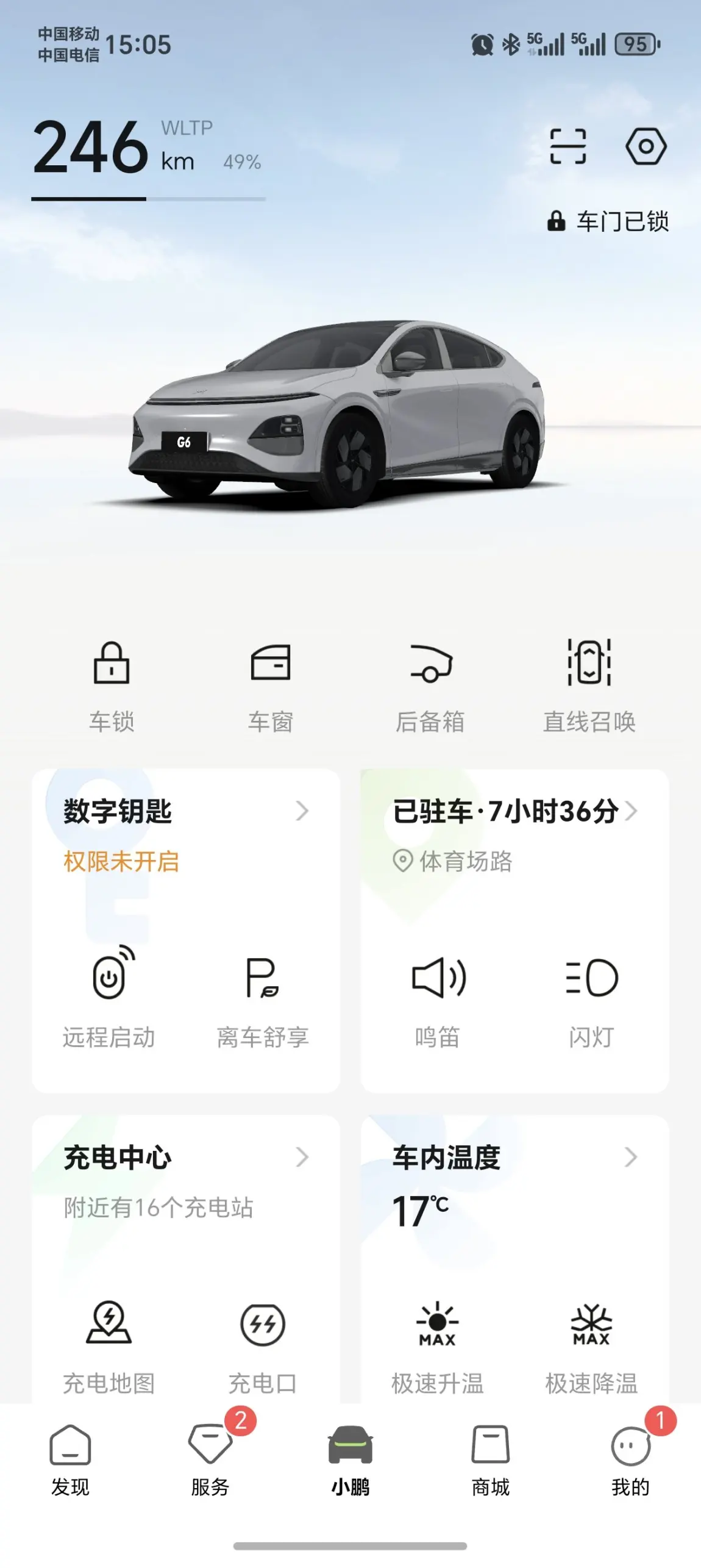The image size is (701, 1568).
Task: Turn on 极速降温 max cooling
Action: [x=591, y=1342]
